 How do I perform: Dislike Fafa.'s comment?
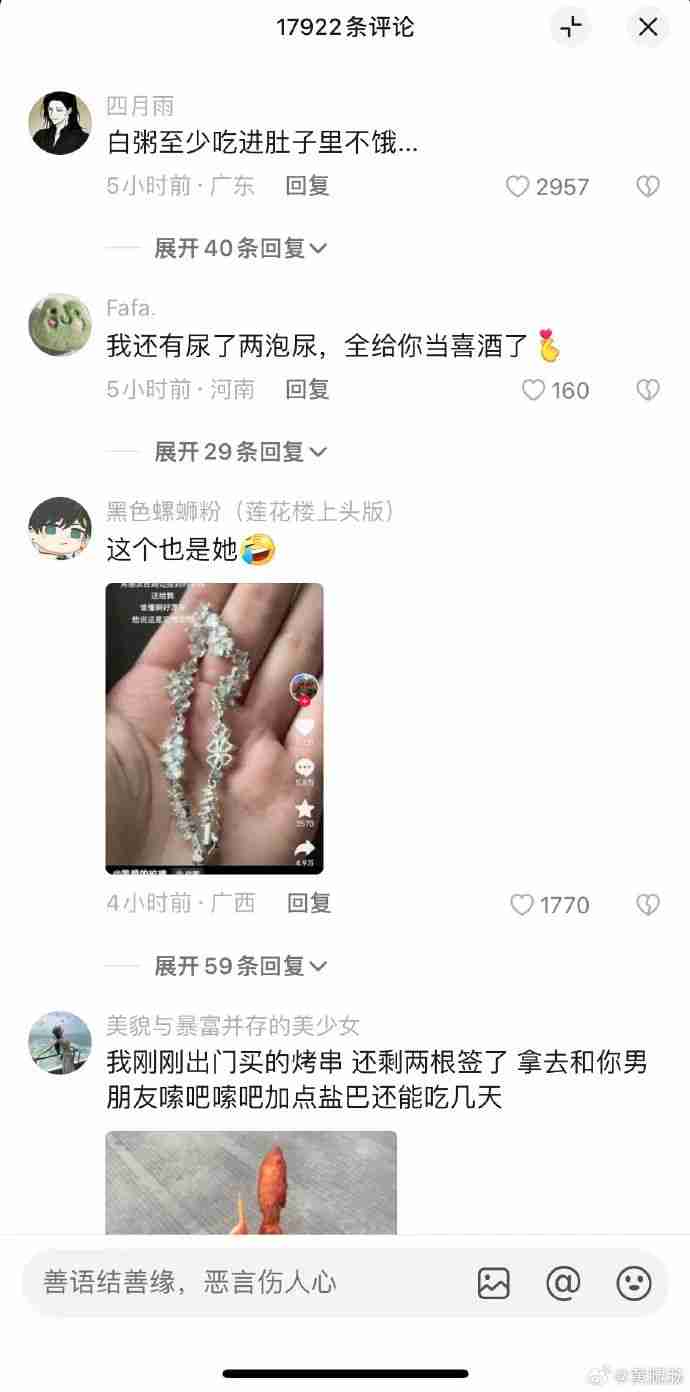648,390
